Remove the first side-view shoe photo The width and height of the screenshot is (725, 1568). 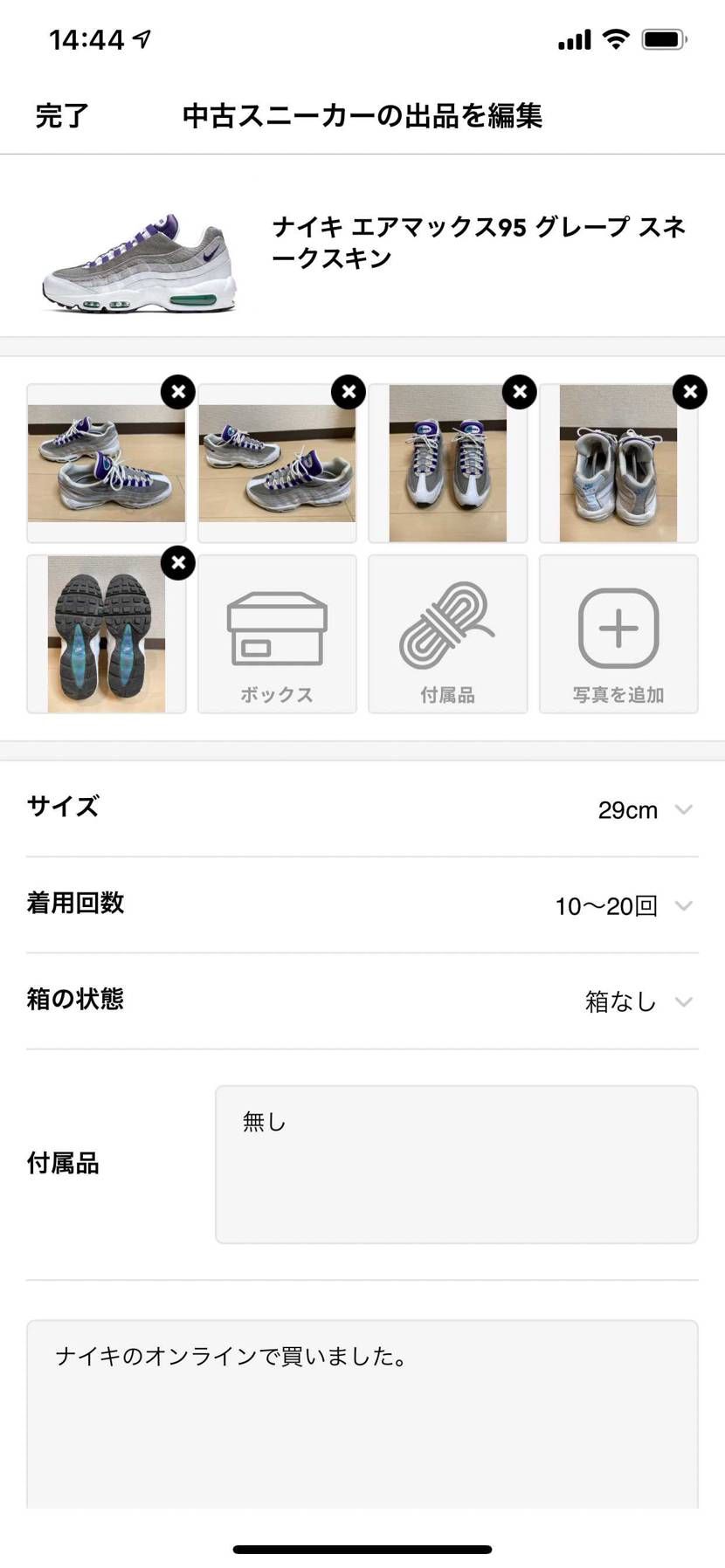click(178, 392)
